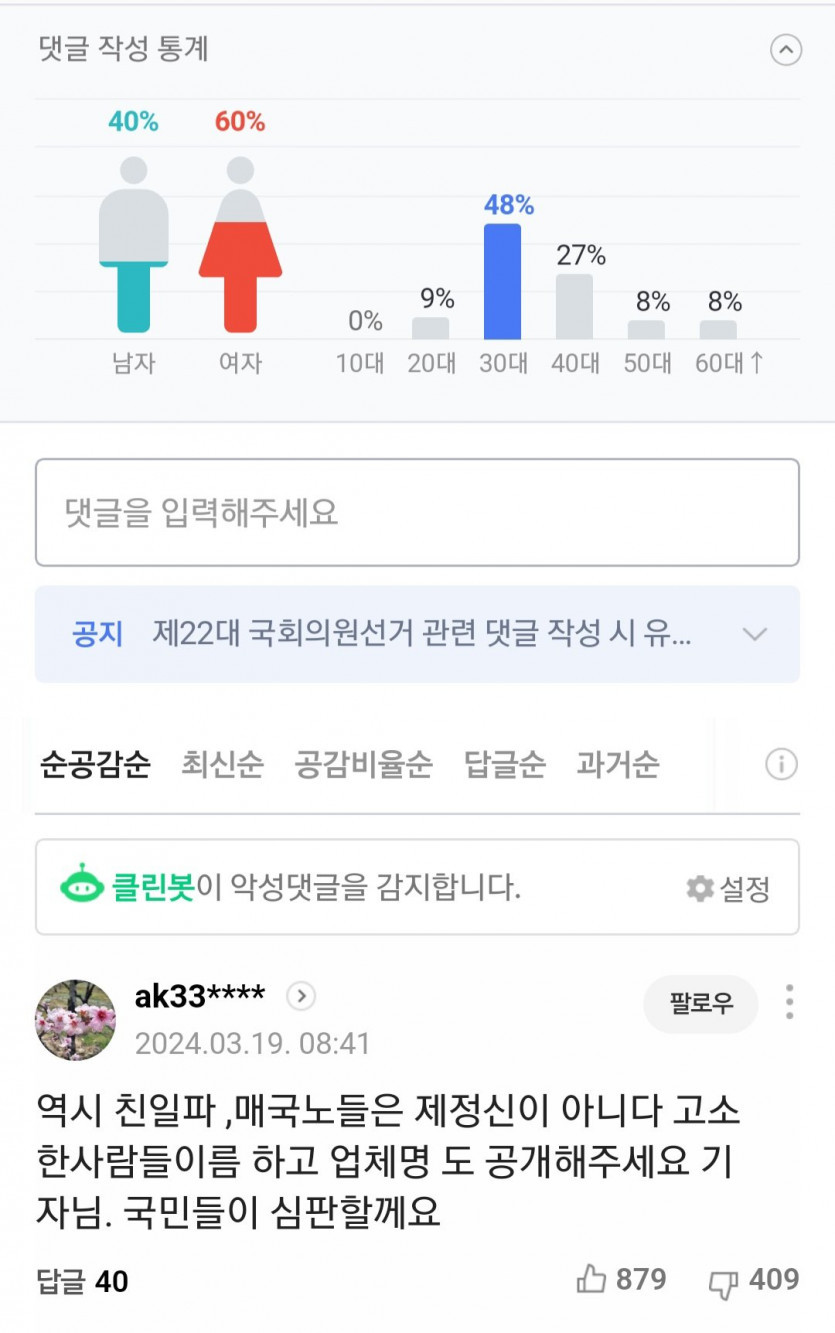Select the 최신순 sort option
The image size is (835, 1333).
click(x=221, y=764)
